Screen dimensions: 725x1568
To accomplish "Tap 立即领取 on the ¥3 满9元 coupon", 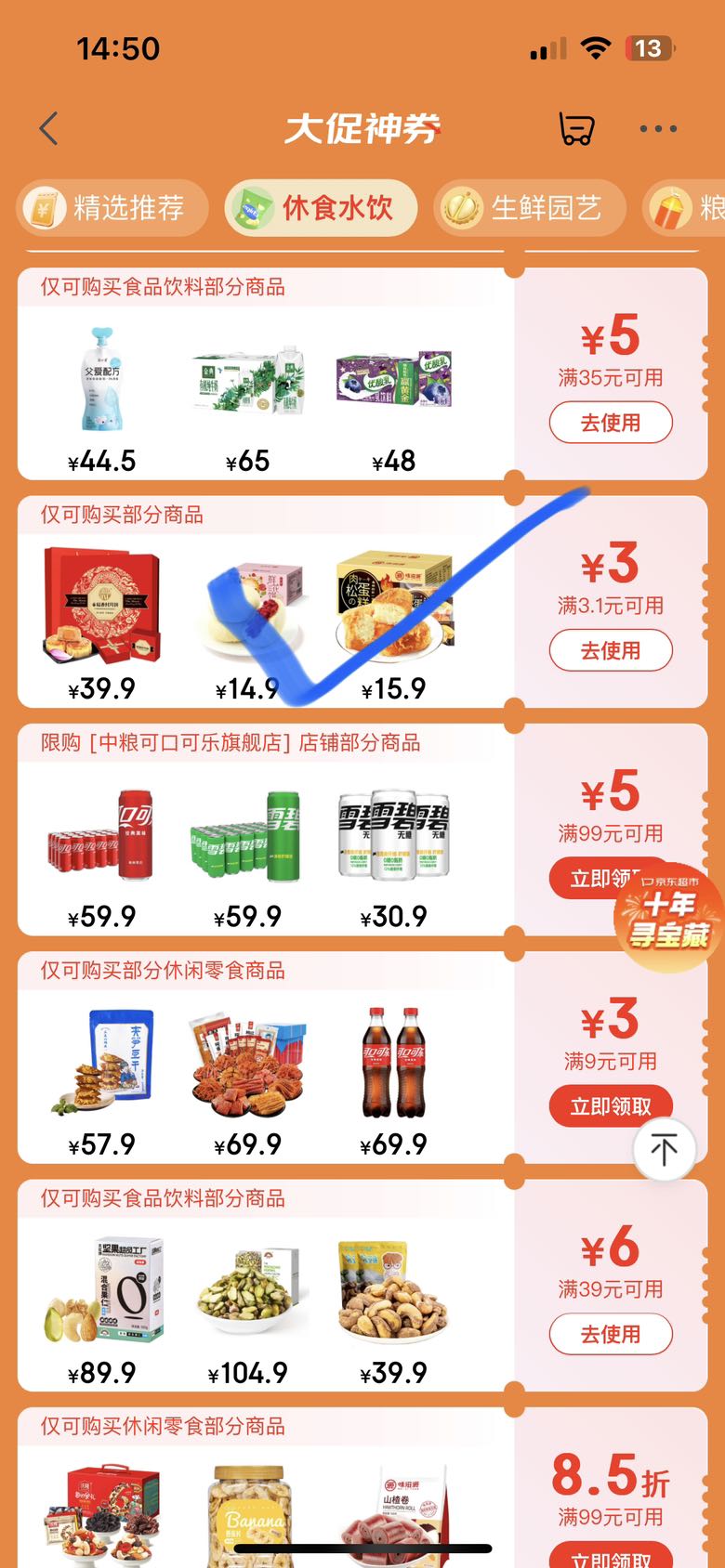I will pos(610,1105).
